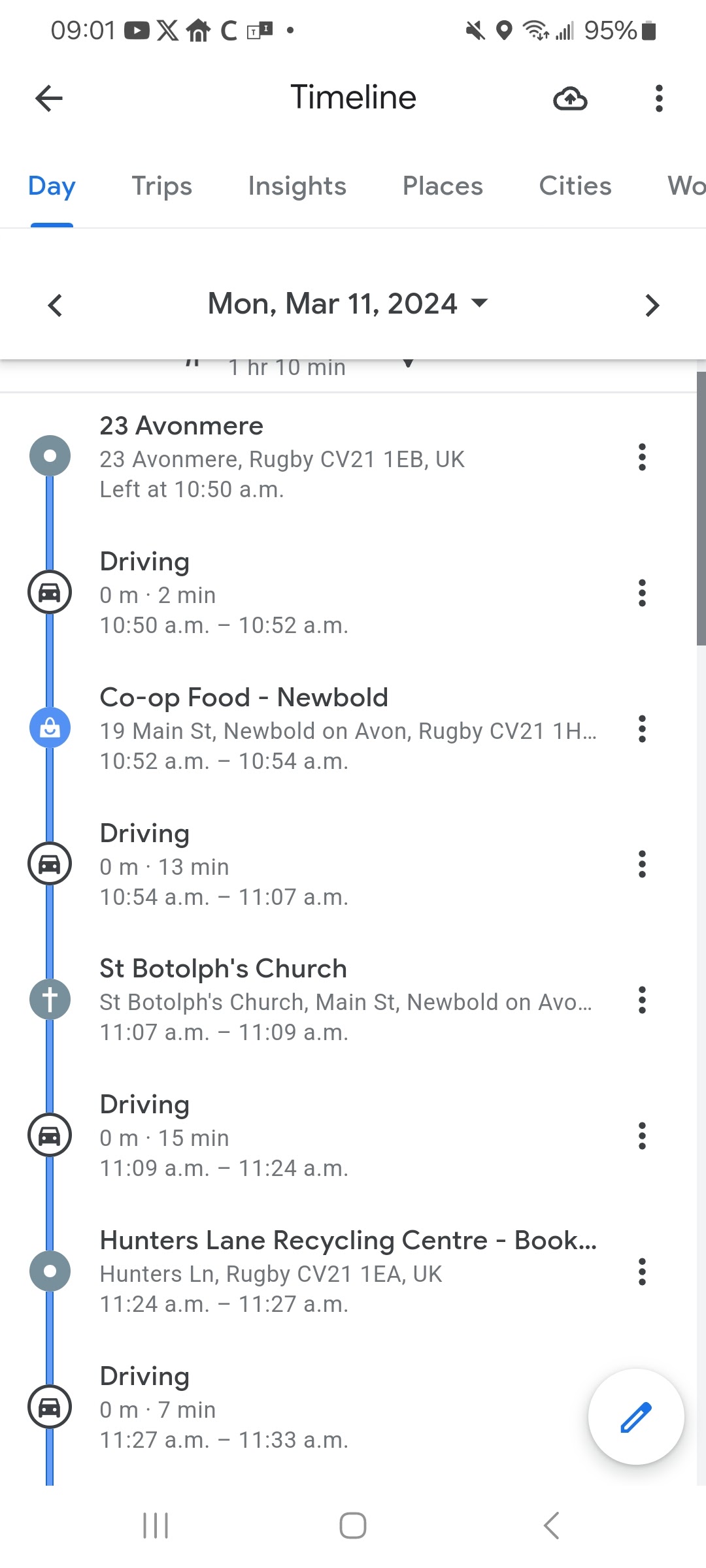Screen dimensions: 706x1568
Task: Tap the system home button
Action: coord(353,1526)
